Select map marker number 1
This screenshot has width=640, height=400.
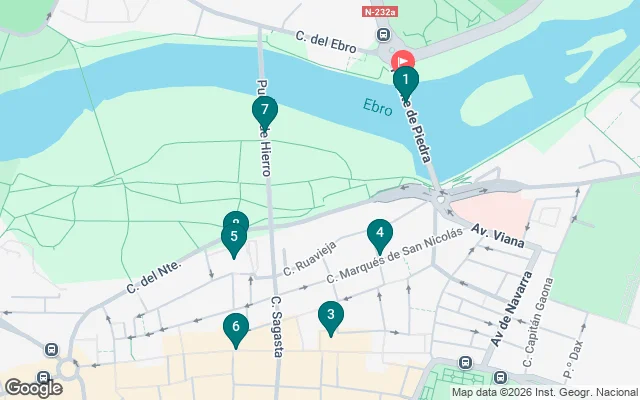[x=405, y=80]
